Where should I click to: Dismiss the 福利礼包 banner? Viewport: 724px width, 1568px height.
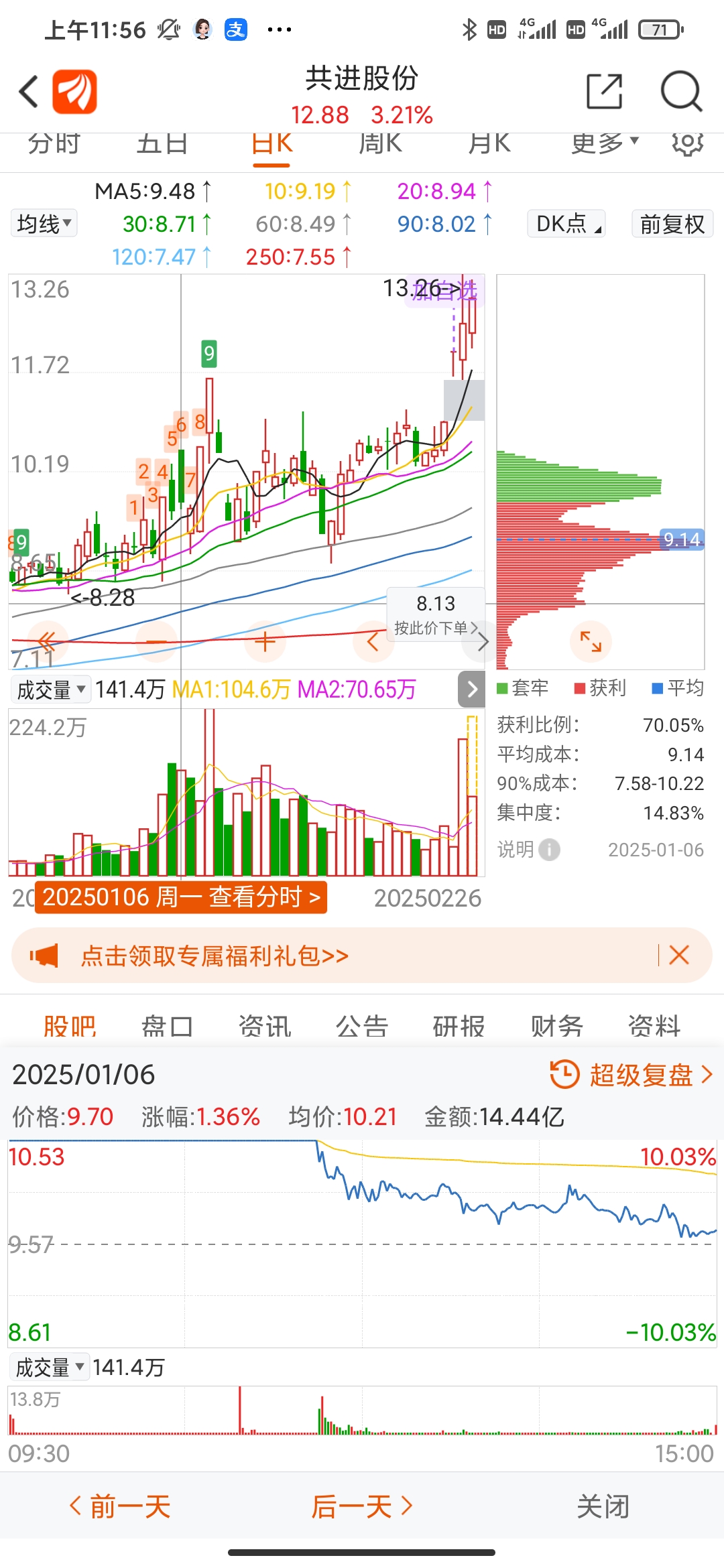[679, 955]
